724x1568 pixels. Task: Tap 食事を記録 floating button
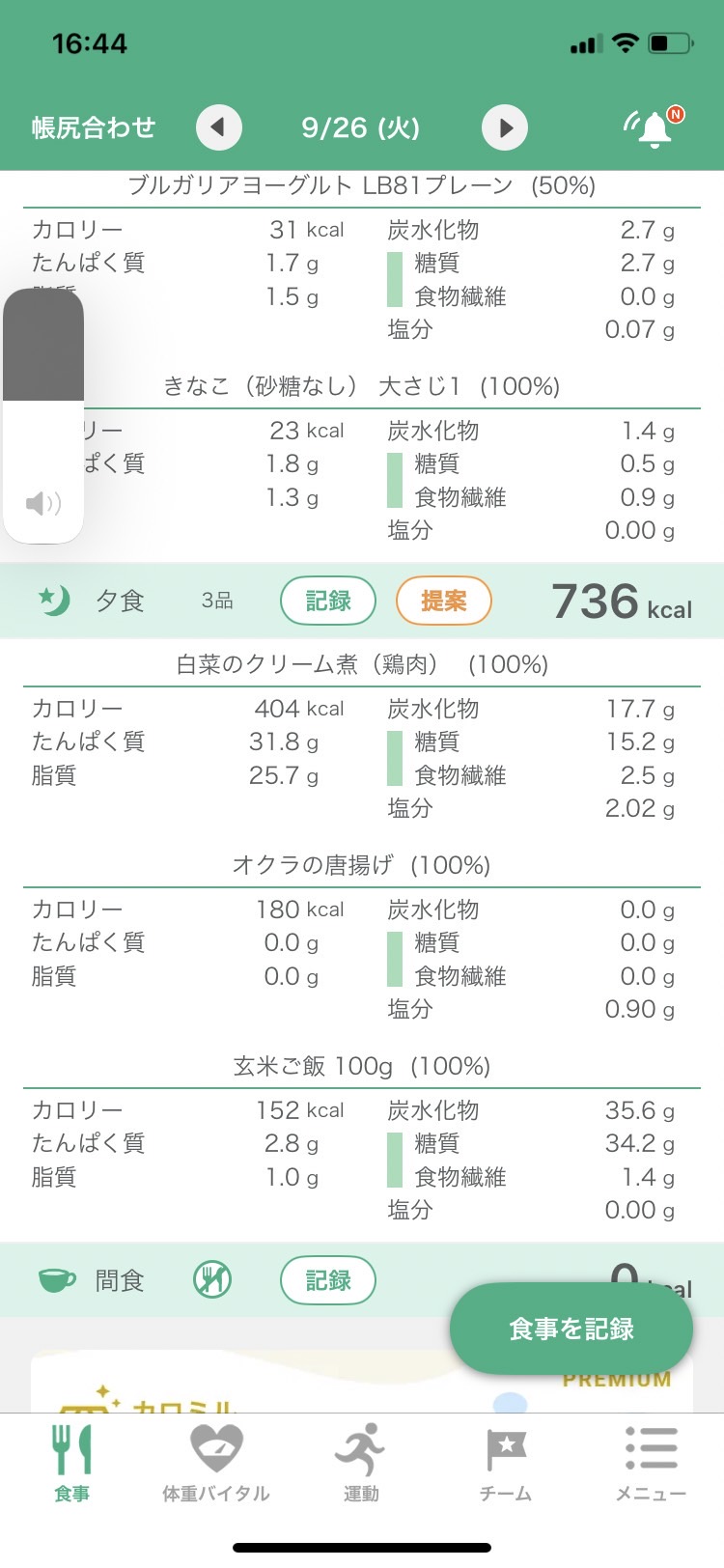(x=571, y=1329)
